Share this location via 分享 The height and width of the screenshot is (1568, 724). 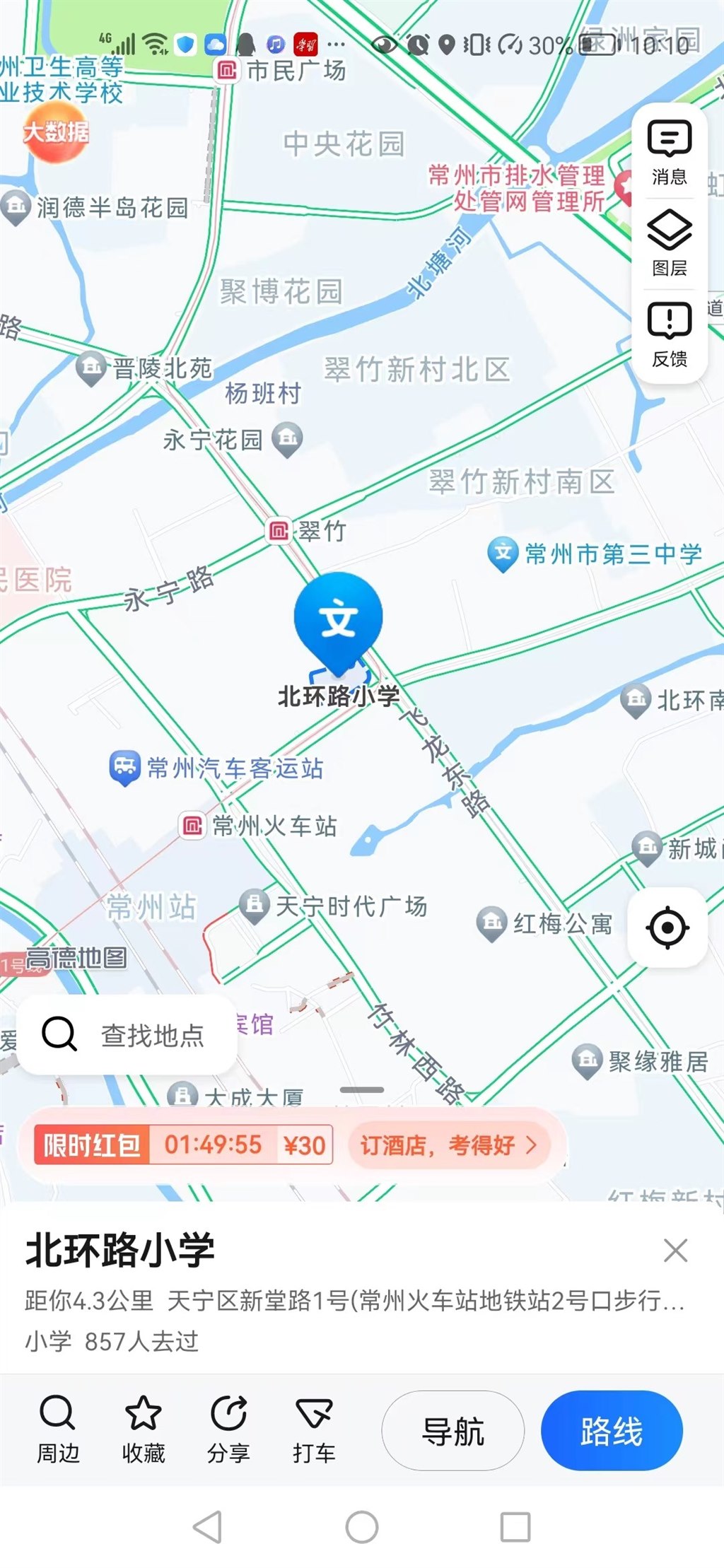point(228,1429)
